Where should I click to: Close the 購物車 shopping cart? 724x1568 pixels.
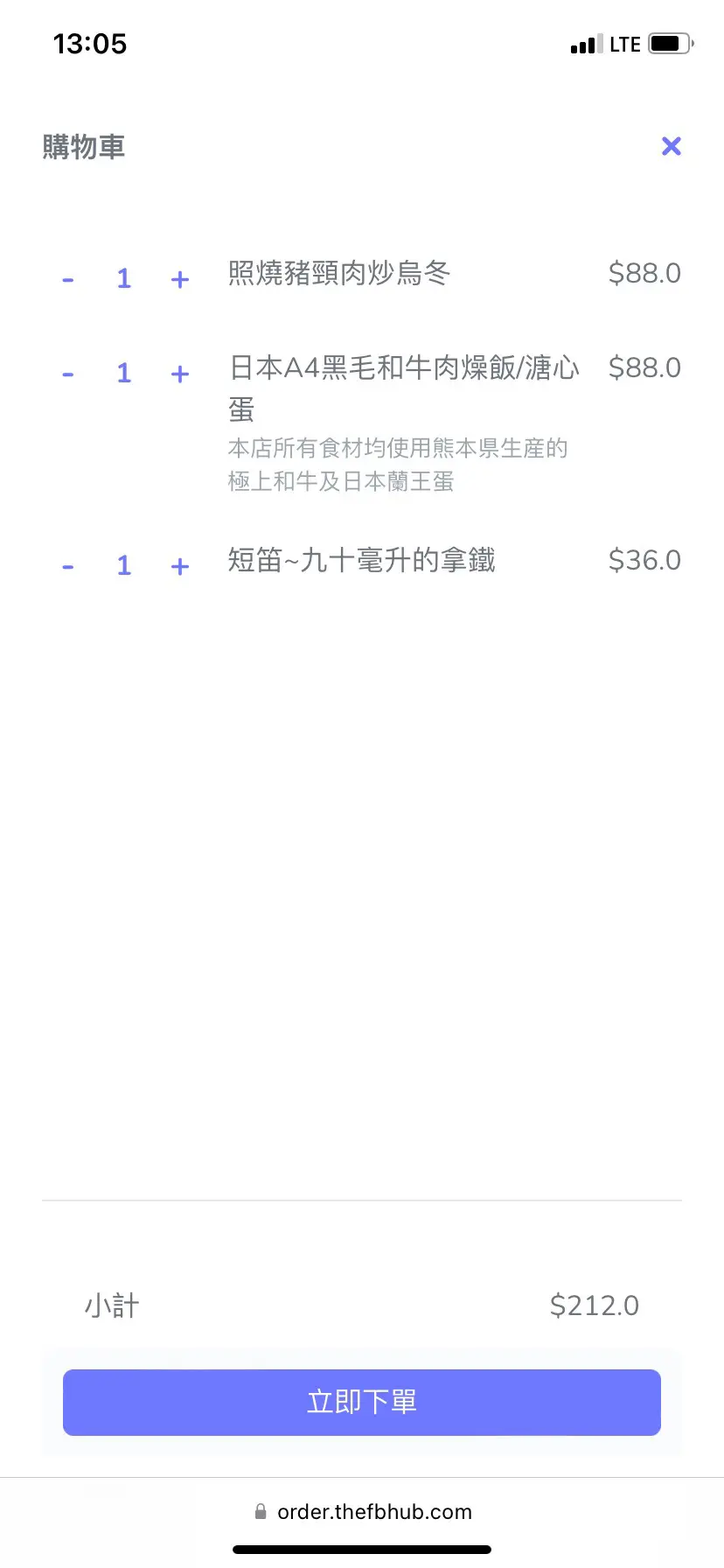tap(671, 146)
